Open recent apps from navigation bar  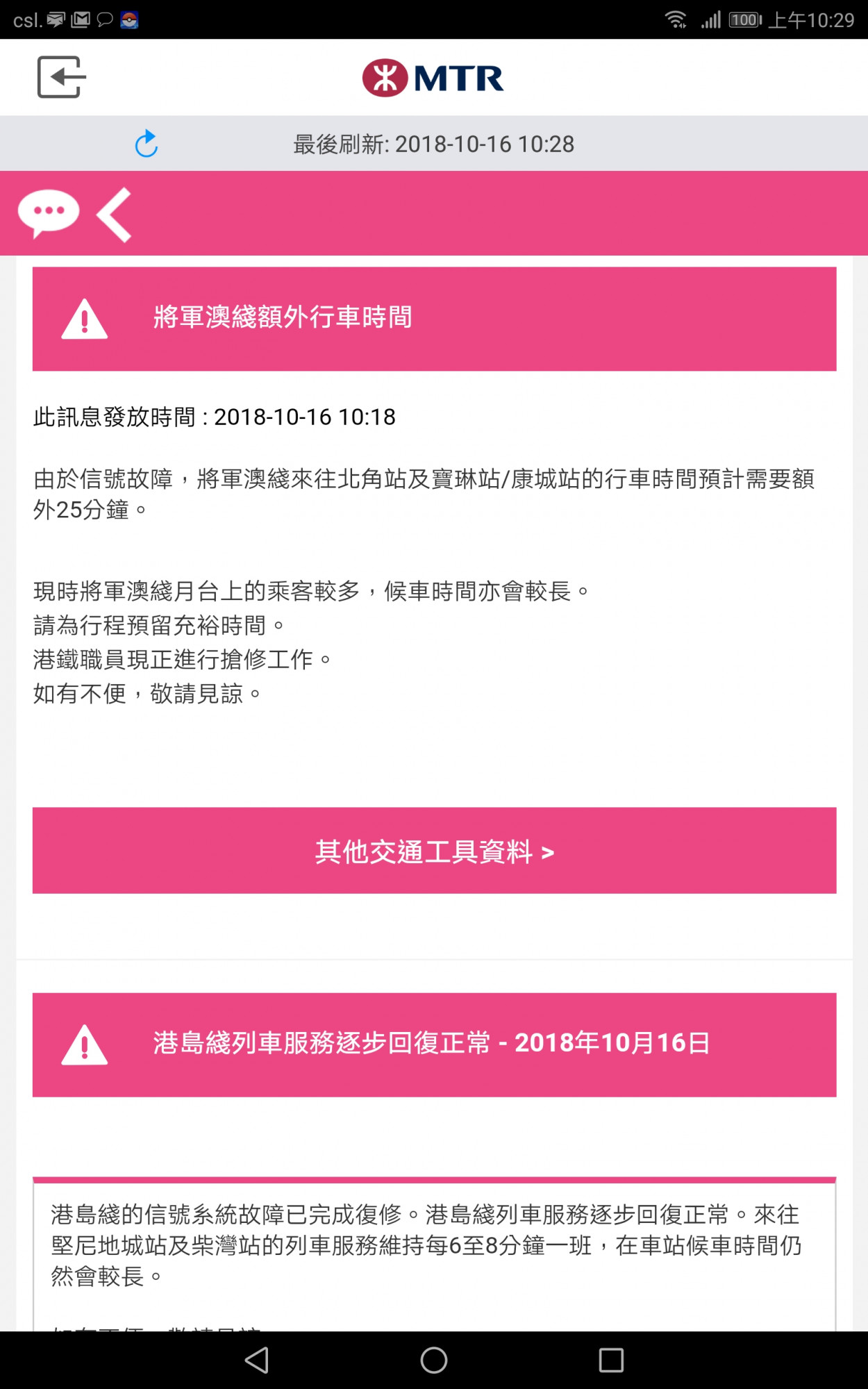(x=611, y=1360)
